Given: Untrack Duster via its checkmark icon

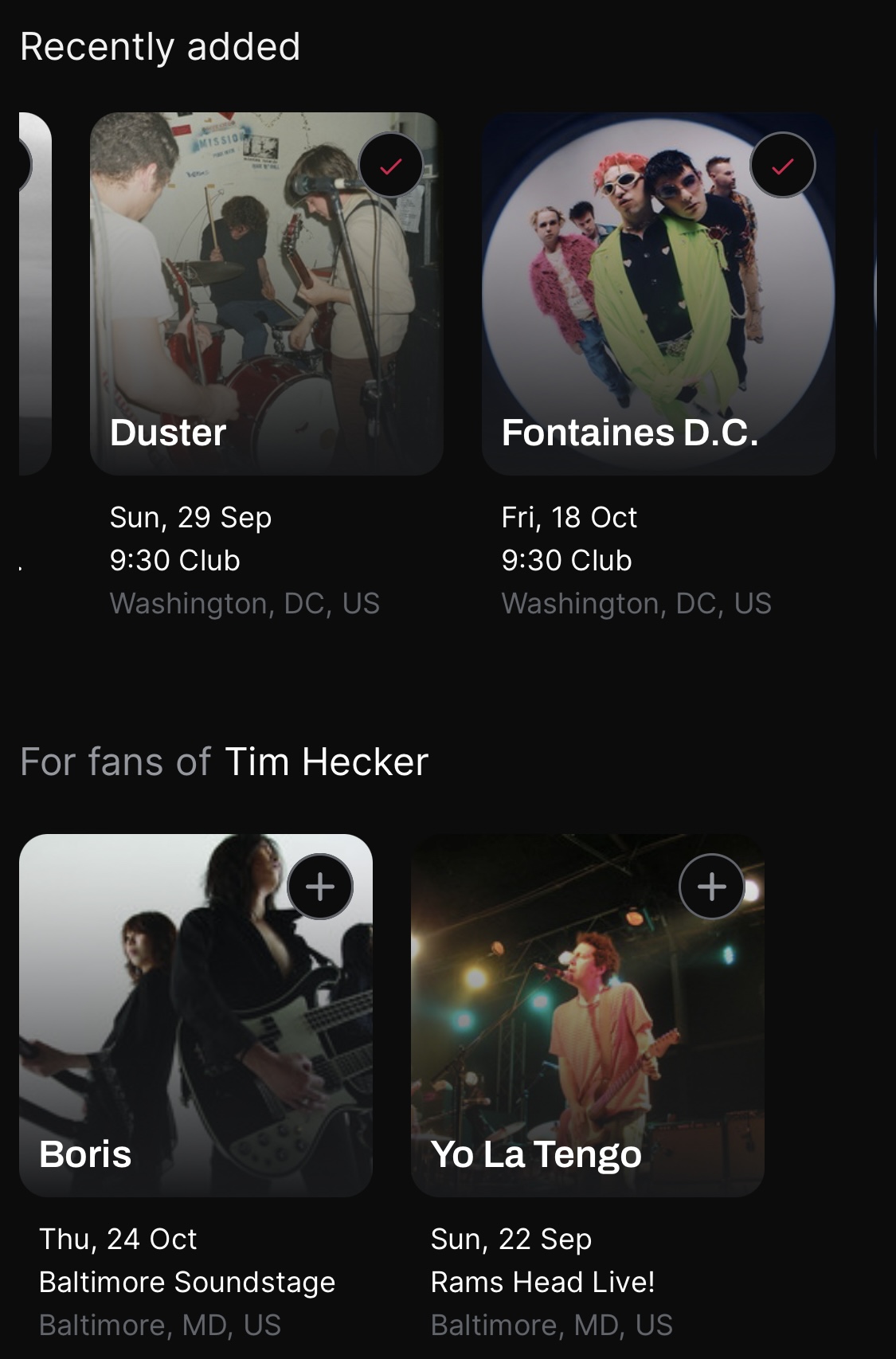Looking at the screenshot, I should pyautogui.click(x=390, y=166).
